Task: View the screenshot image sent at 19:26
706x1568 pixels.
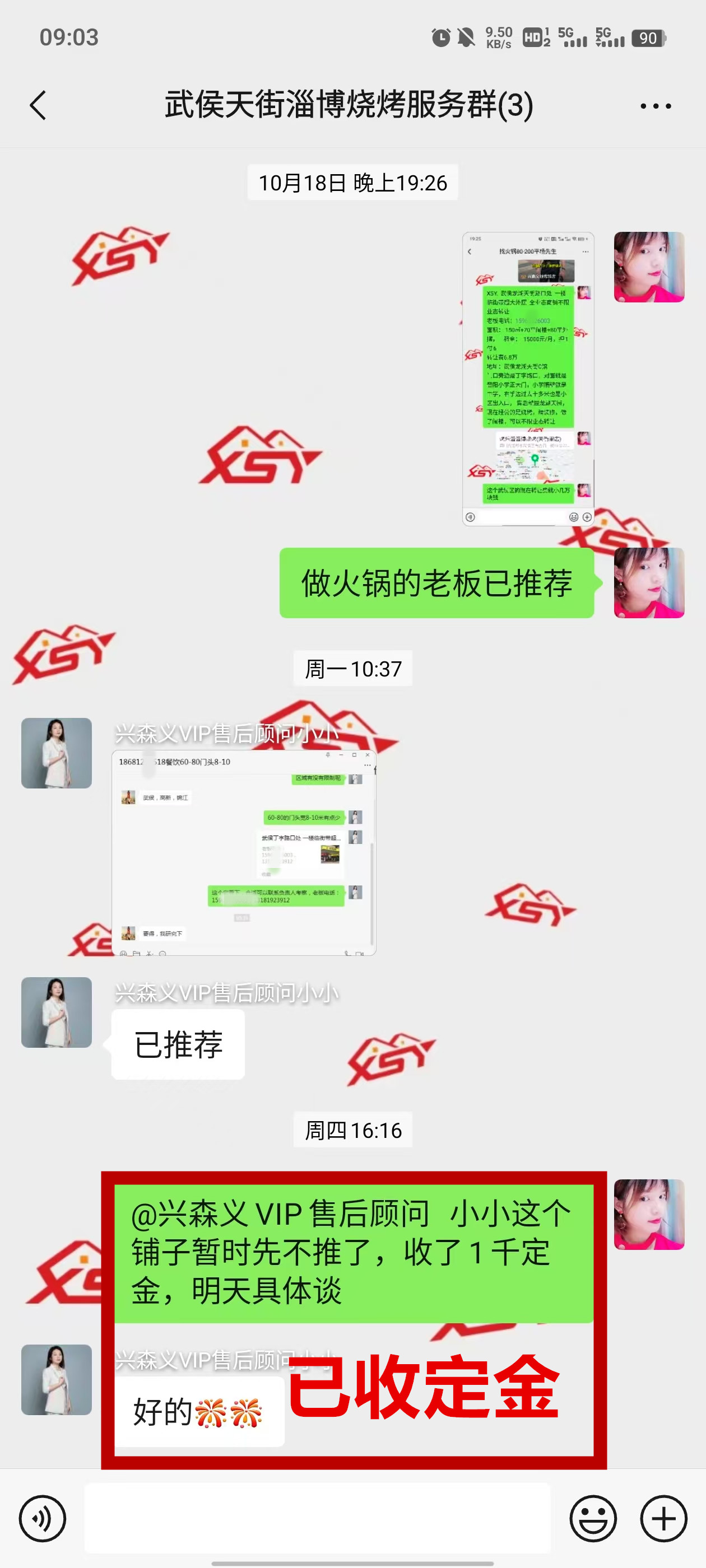Action: [x=527, y=379]
